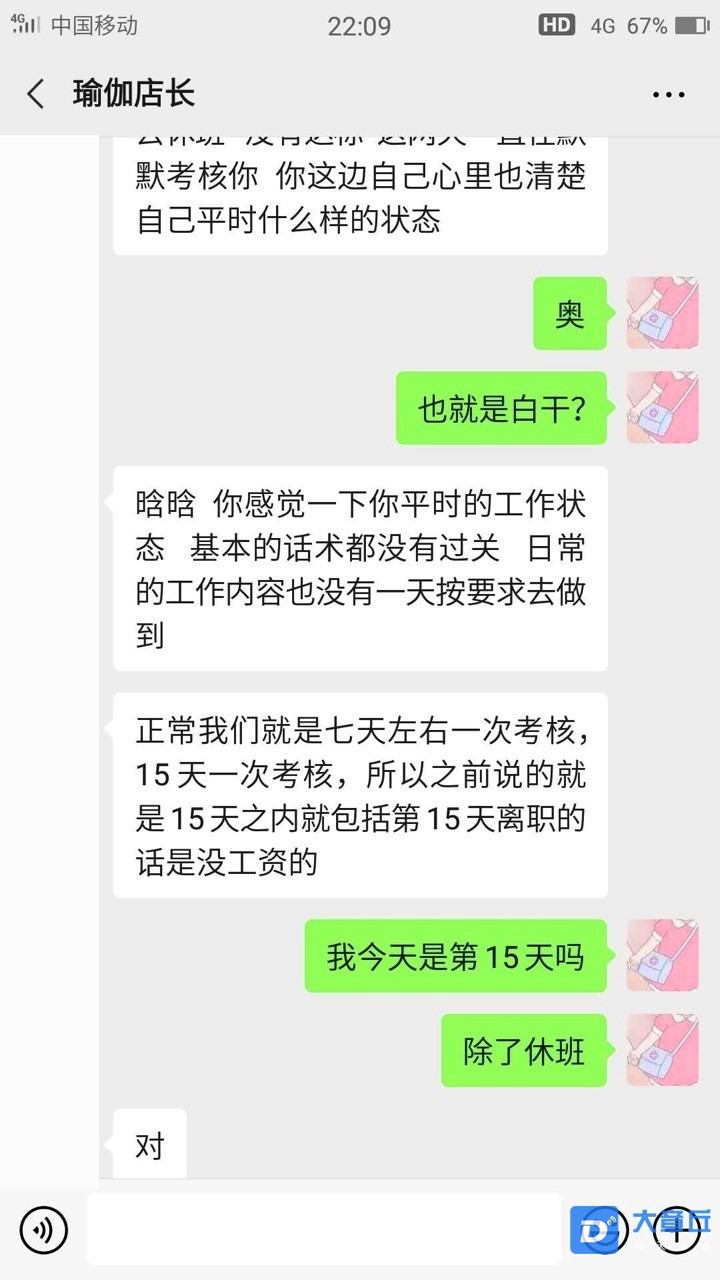Open the avatar next to 也就是白干?
Image resolution: width=720 pixels, height=1280 pixels.
(x=662, y=408)
